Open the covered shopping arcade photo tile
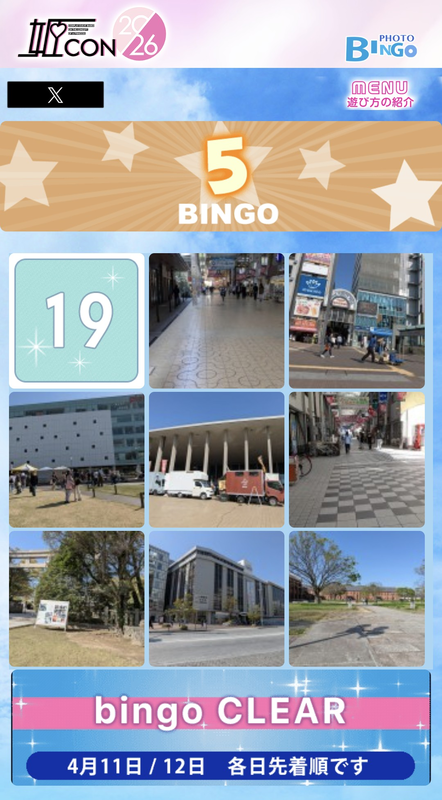Image resolution: width=442 pixels, height=800 pixels. [x=216, y=320]
